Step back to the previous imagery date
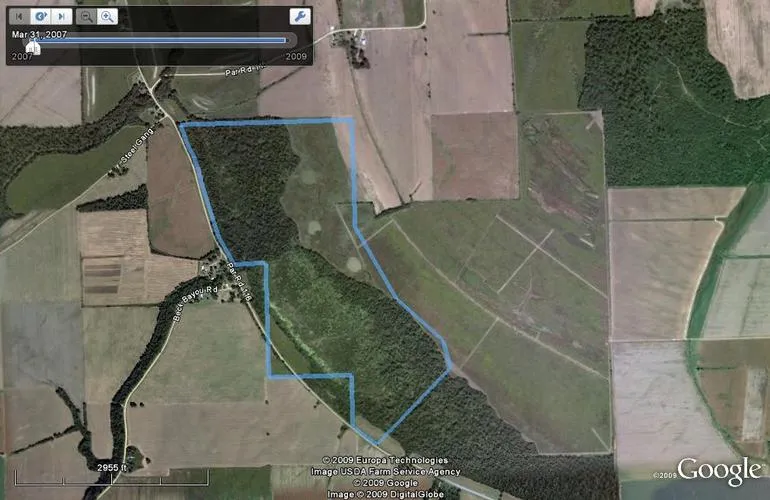770x500 pixels. pos(18,16)
